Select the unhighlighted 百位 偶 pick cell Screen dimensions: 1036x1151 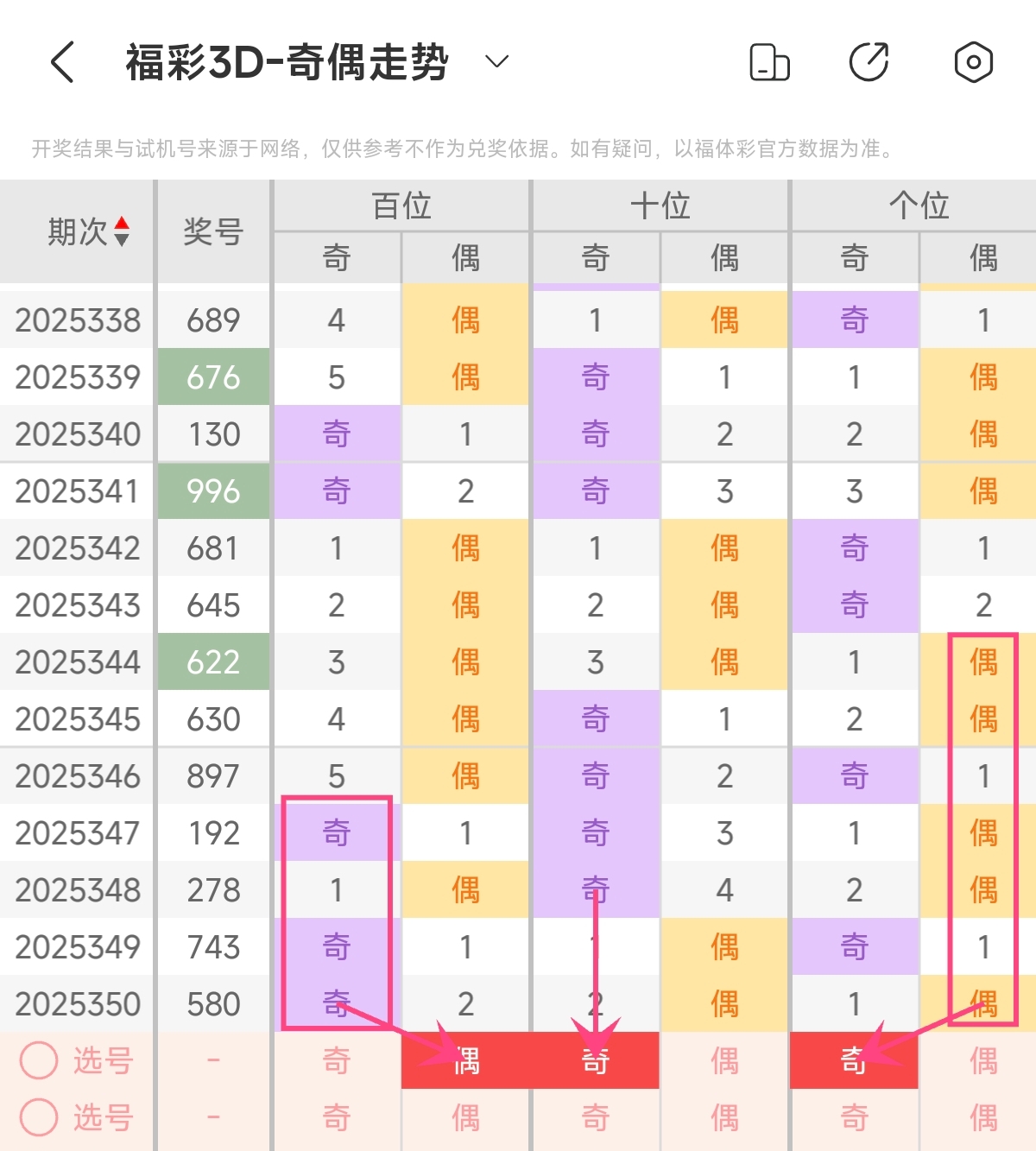coord(466,1118)
